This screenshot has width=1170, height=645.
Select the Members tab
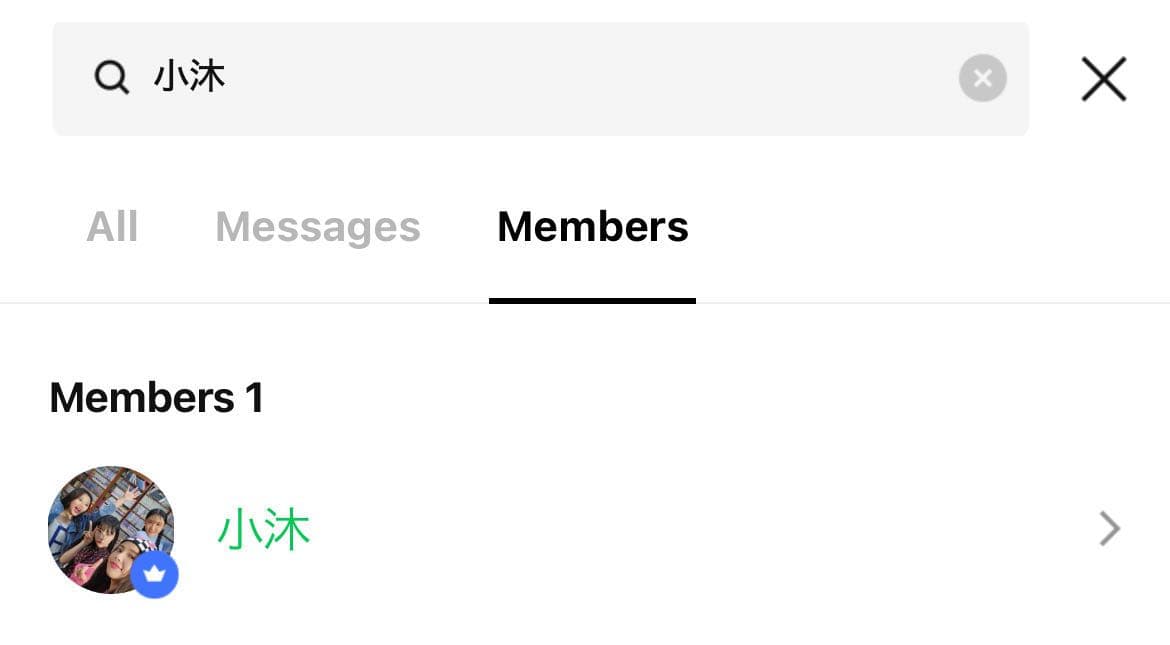tap(592, 227)
